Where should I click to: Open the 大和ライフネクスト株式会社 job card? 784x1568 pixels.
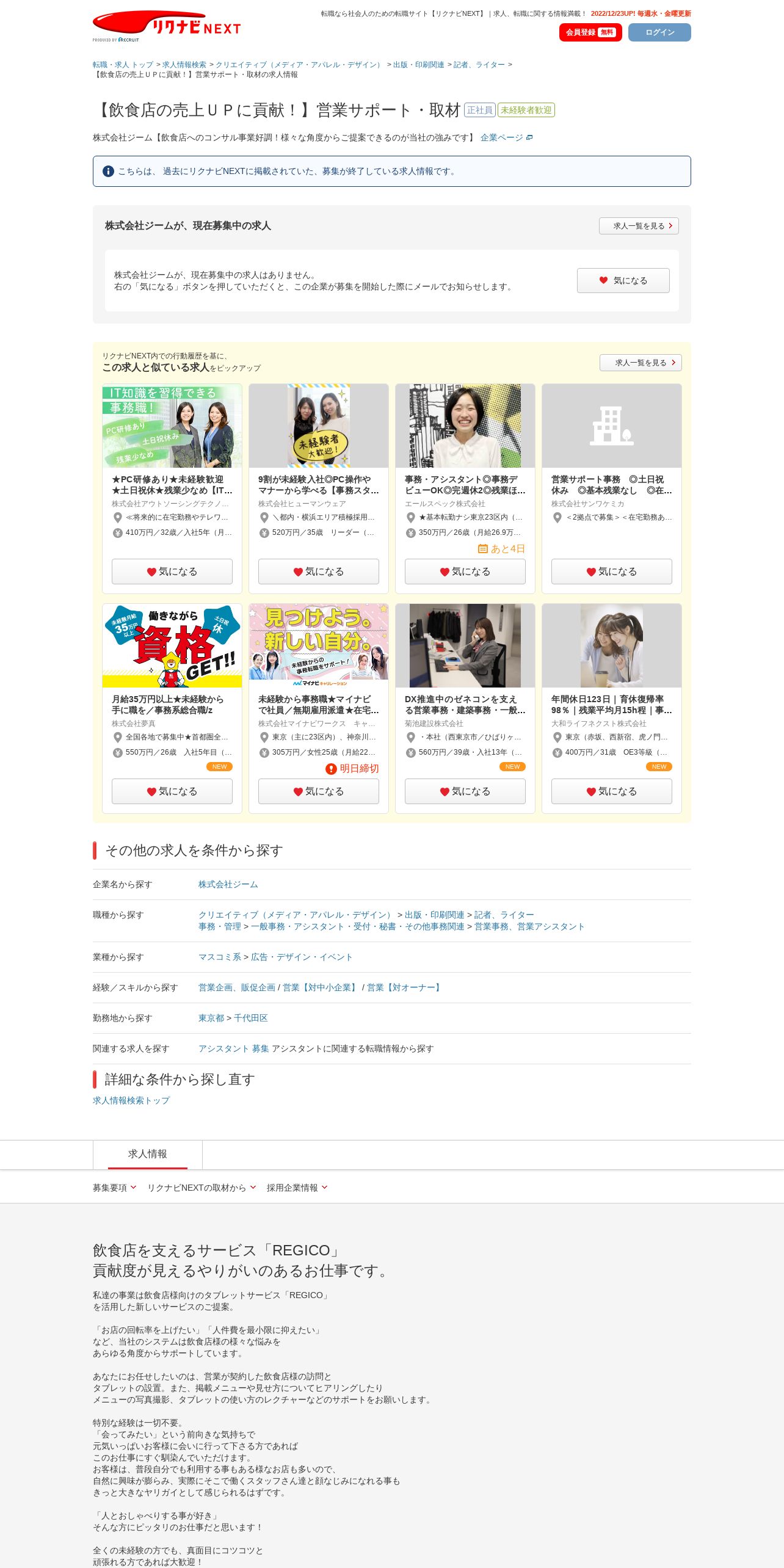point(612,708)
